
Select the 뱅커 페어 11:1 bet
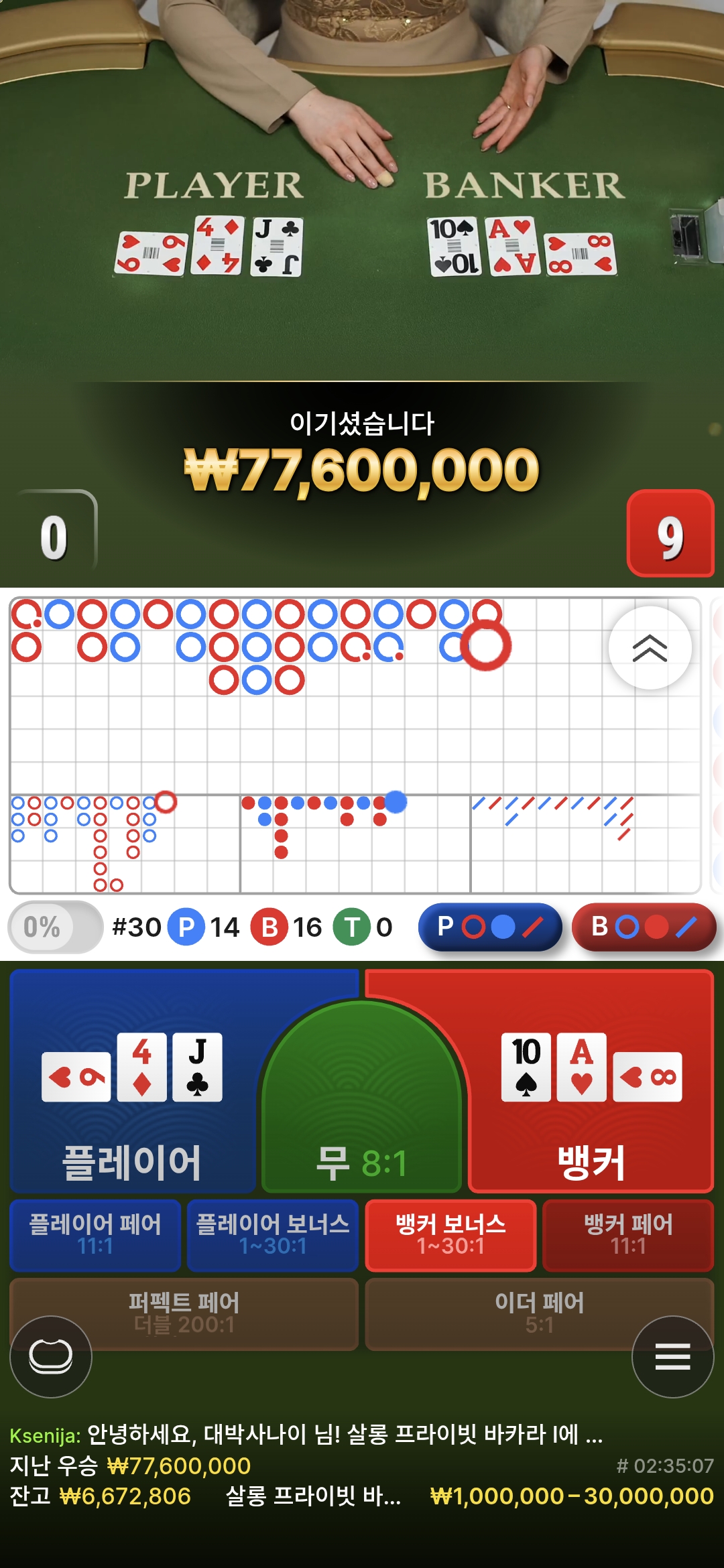[628, 1235]
